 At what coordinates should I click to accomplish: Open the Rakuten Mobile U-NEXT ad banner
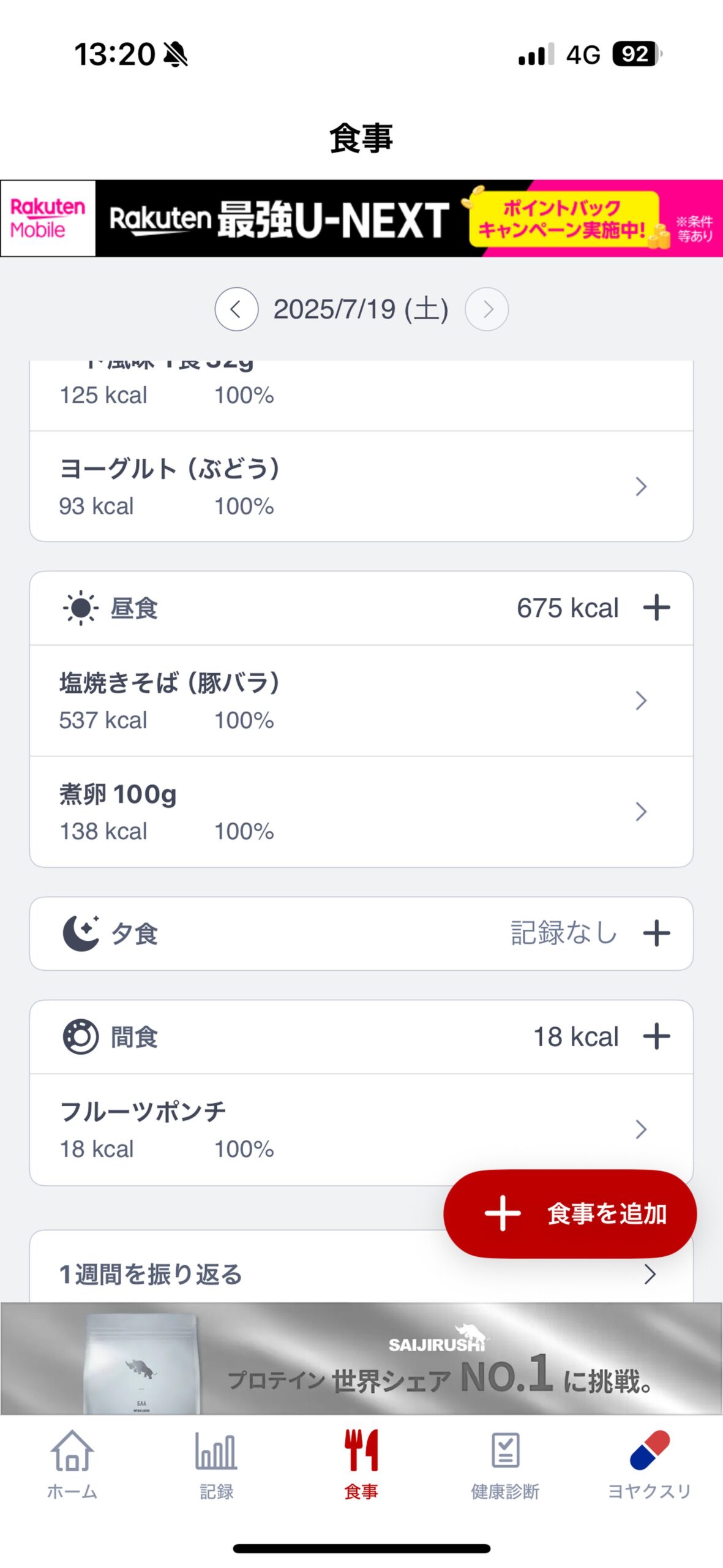click(x=361, y=218)
